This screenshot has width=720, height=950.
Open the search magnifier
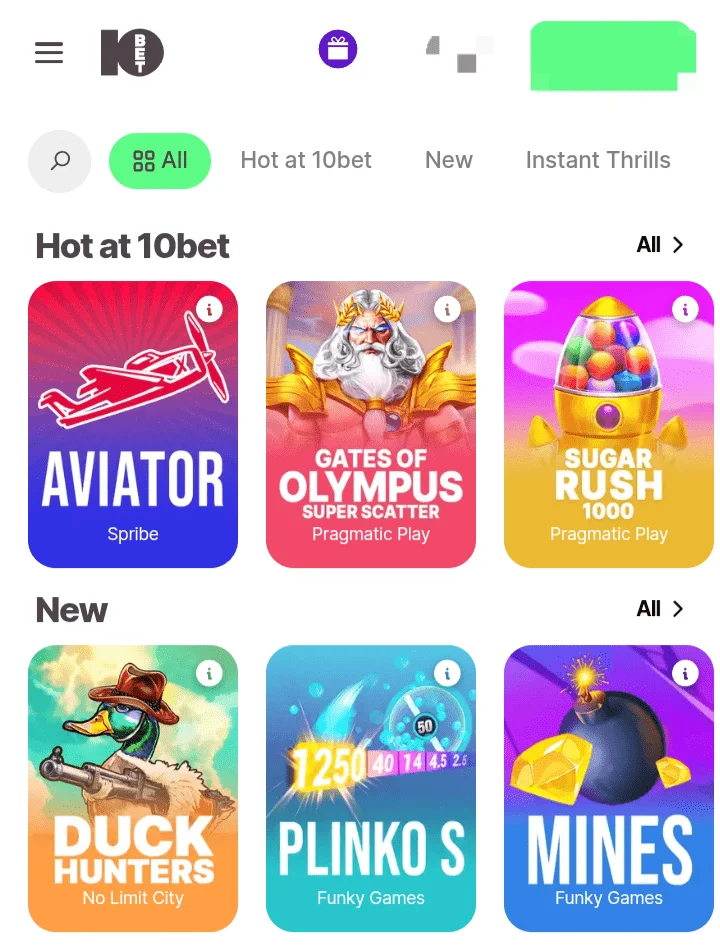tap(59, 160)
